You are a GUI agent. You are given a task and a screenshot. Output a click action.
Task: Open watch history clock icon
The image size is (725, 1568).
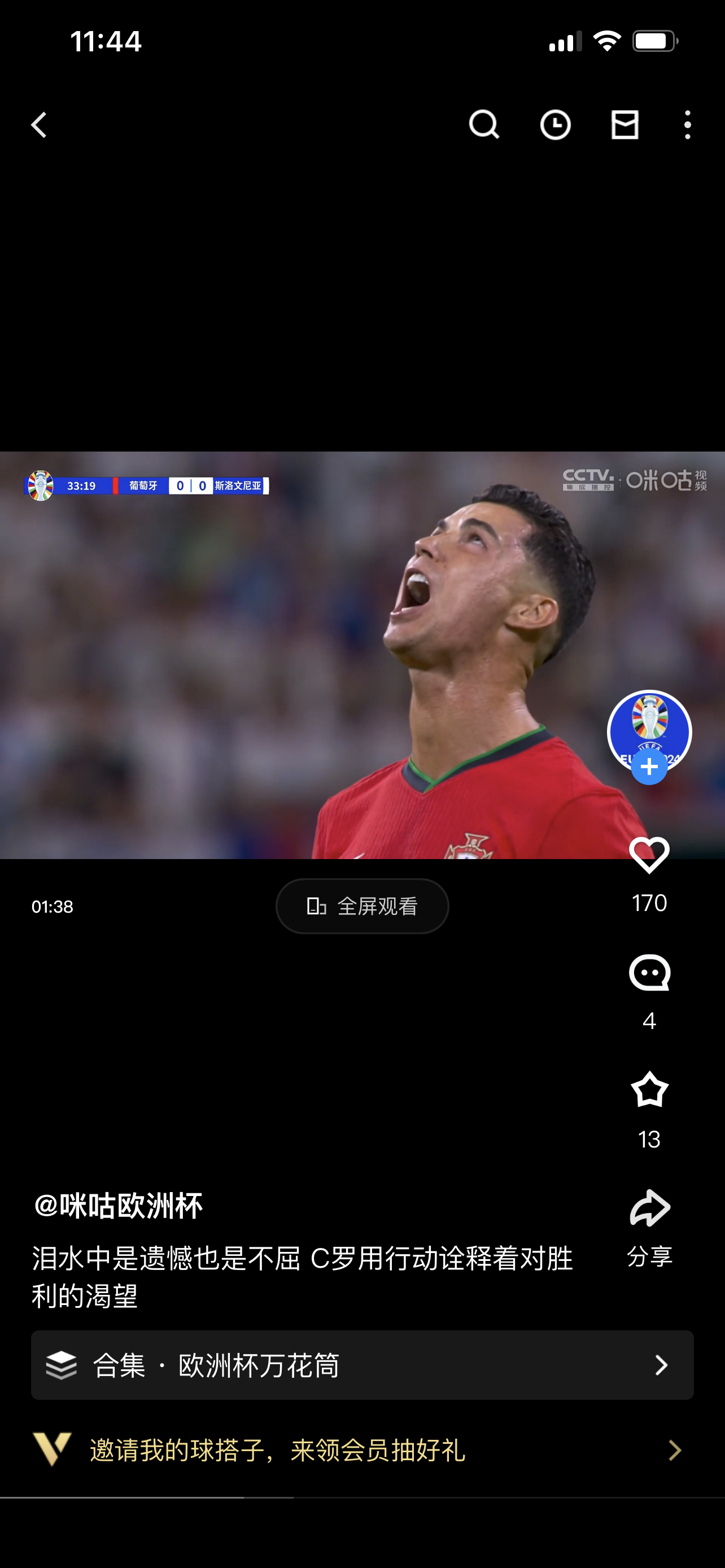click(x=555, y=125)
